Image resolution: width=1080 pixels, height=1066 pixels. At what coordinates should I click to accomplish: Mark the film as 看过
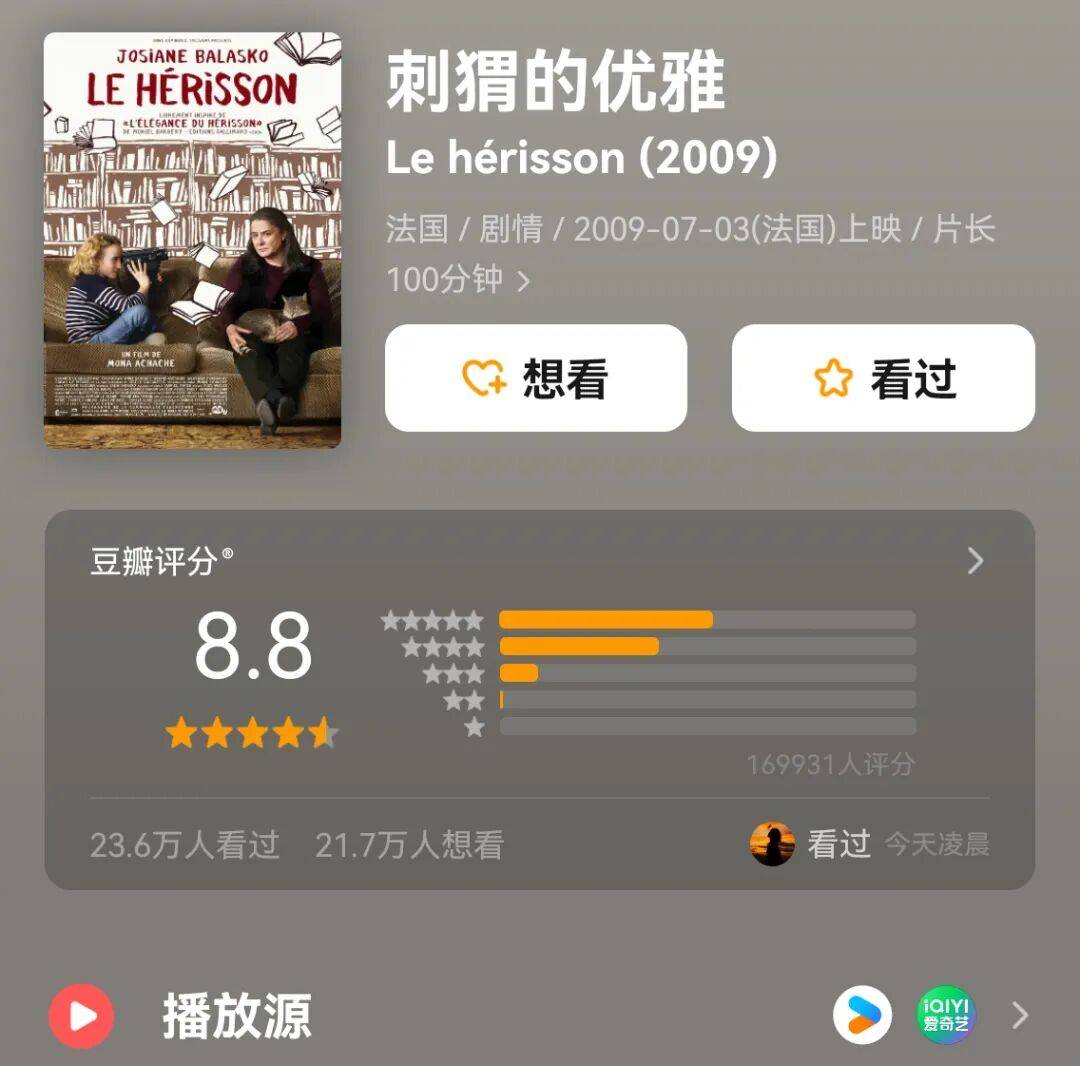pos(882,378)
